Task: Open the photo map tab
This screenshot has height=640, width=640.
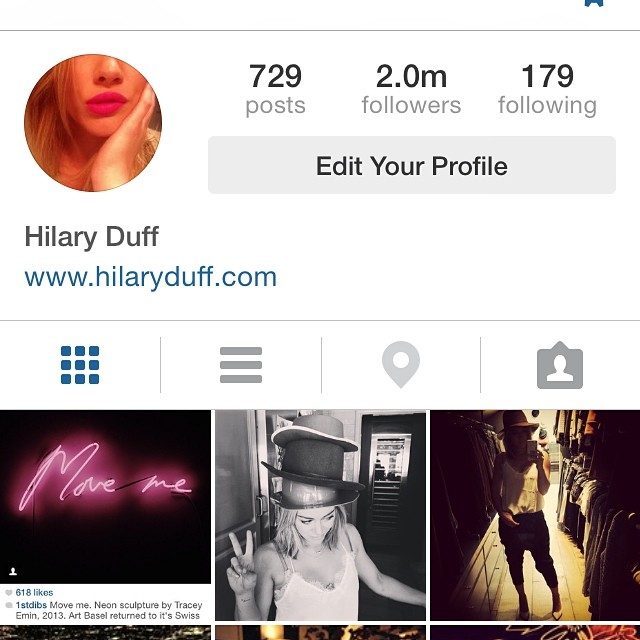Action: click(x=400, y=365)
